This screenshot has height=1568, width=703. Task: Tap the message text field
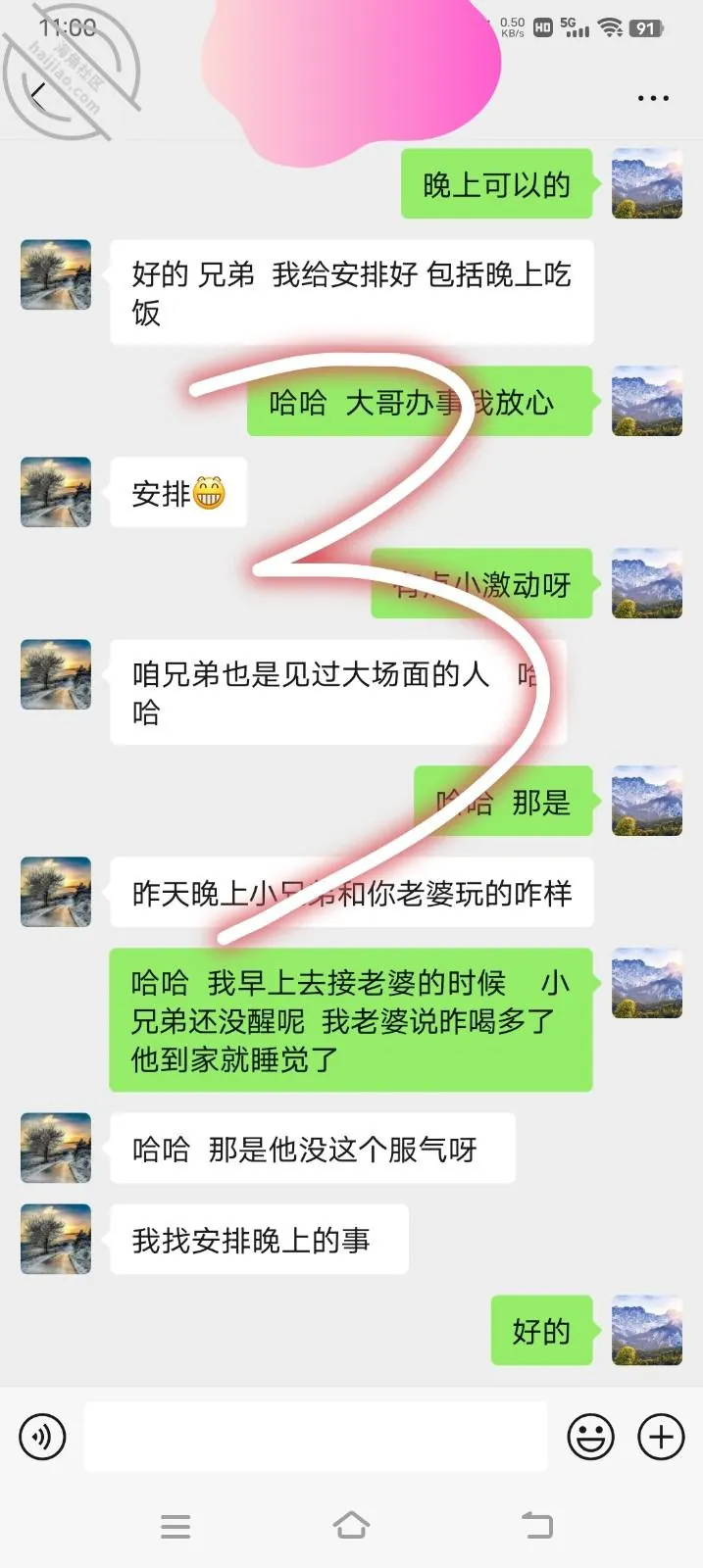316,1437
